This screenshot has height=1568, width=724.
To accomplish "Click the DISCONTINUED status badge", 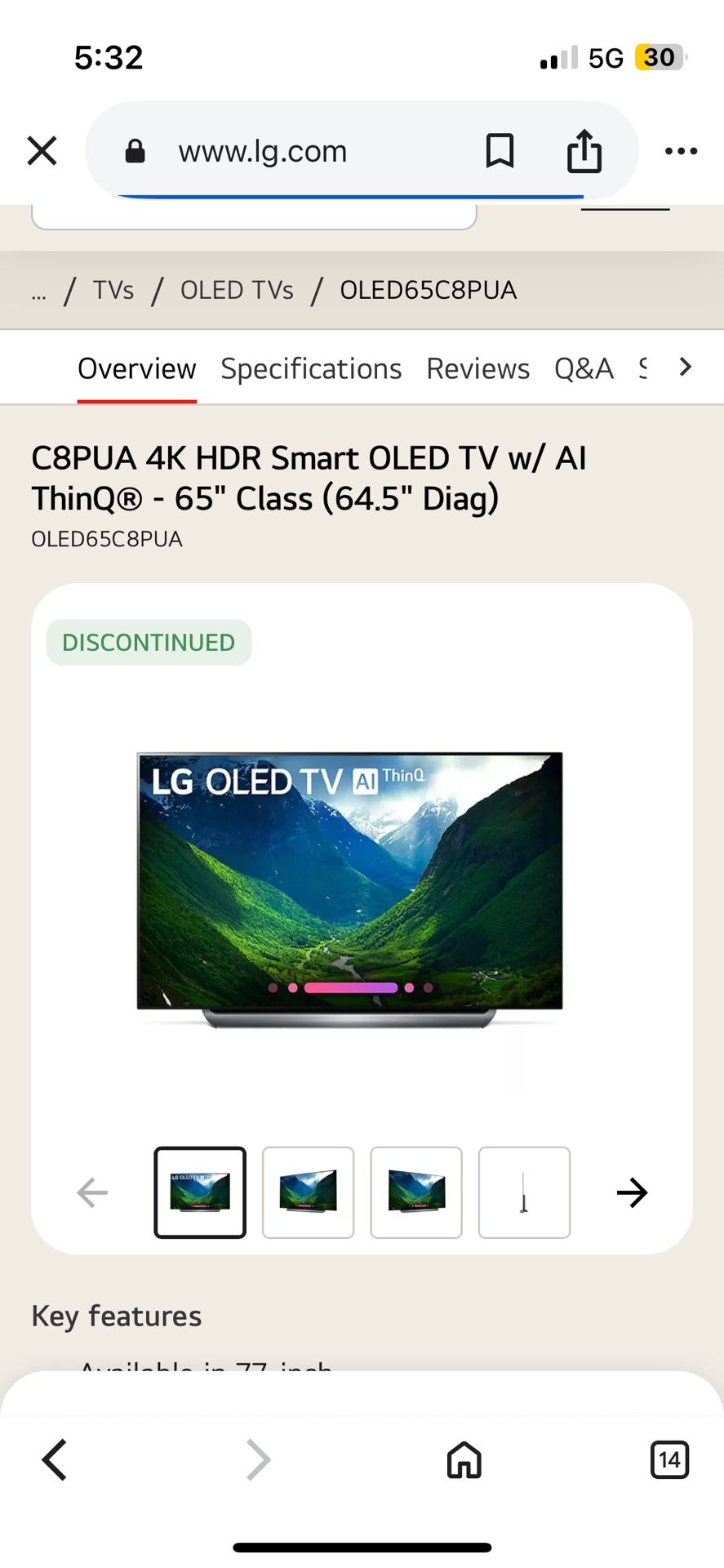I will pos(149,642).
